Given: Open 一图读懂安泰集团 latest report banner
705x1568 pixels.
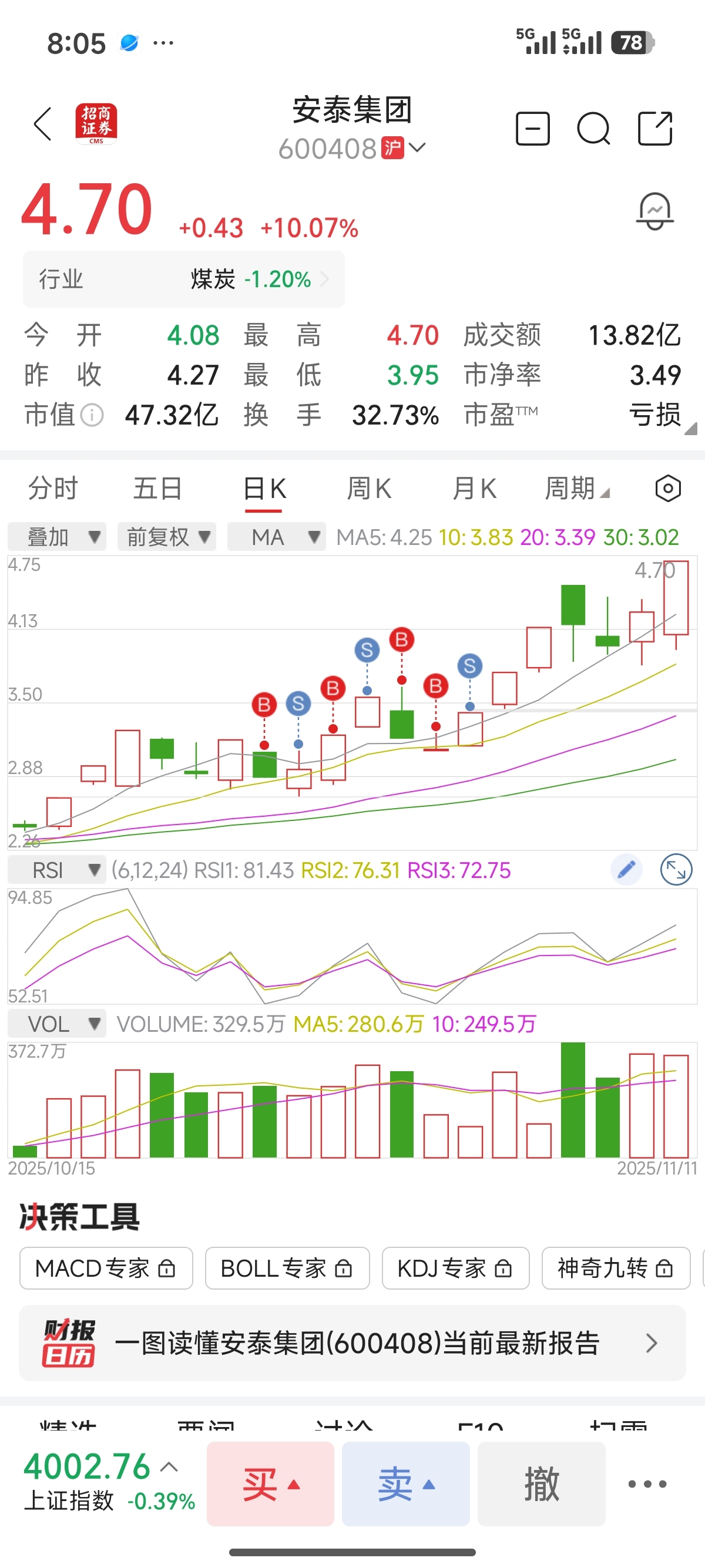Looking at the screenshot, I should [352, 1342].
